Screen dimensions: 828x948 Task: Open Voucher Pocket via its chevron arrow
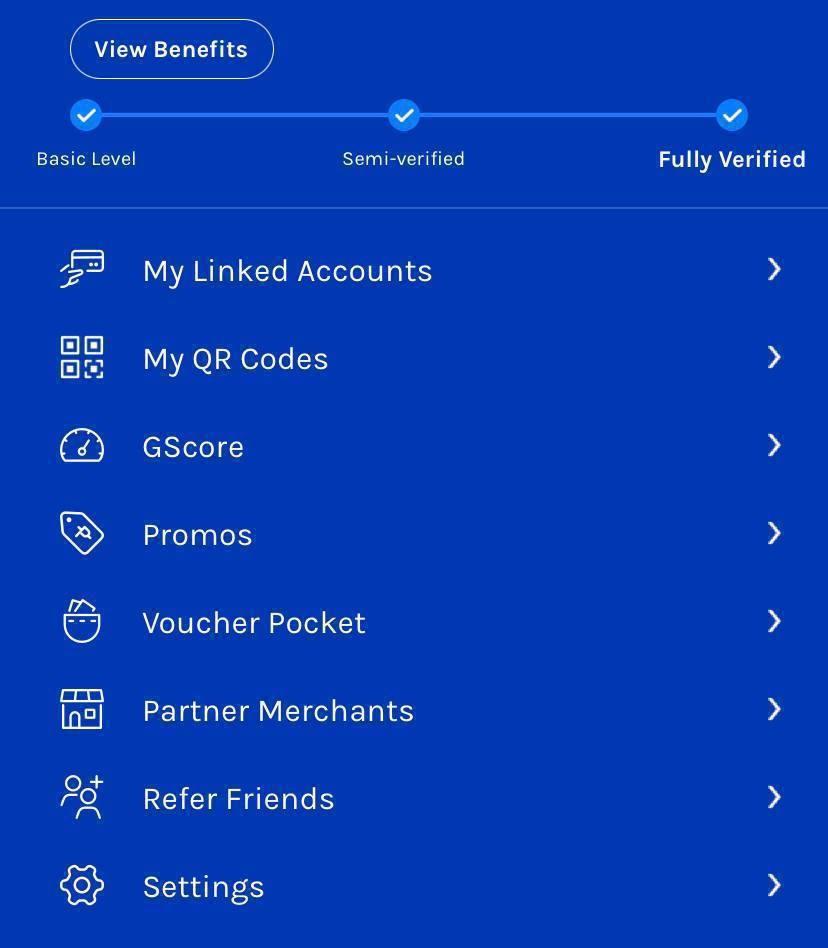click(776, 621)
